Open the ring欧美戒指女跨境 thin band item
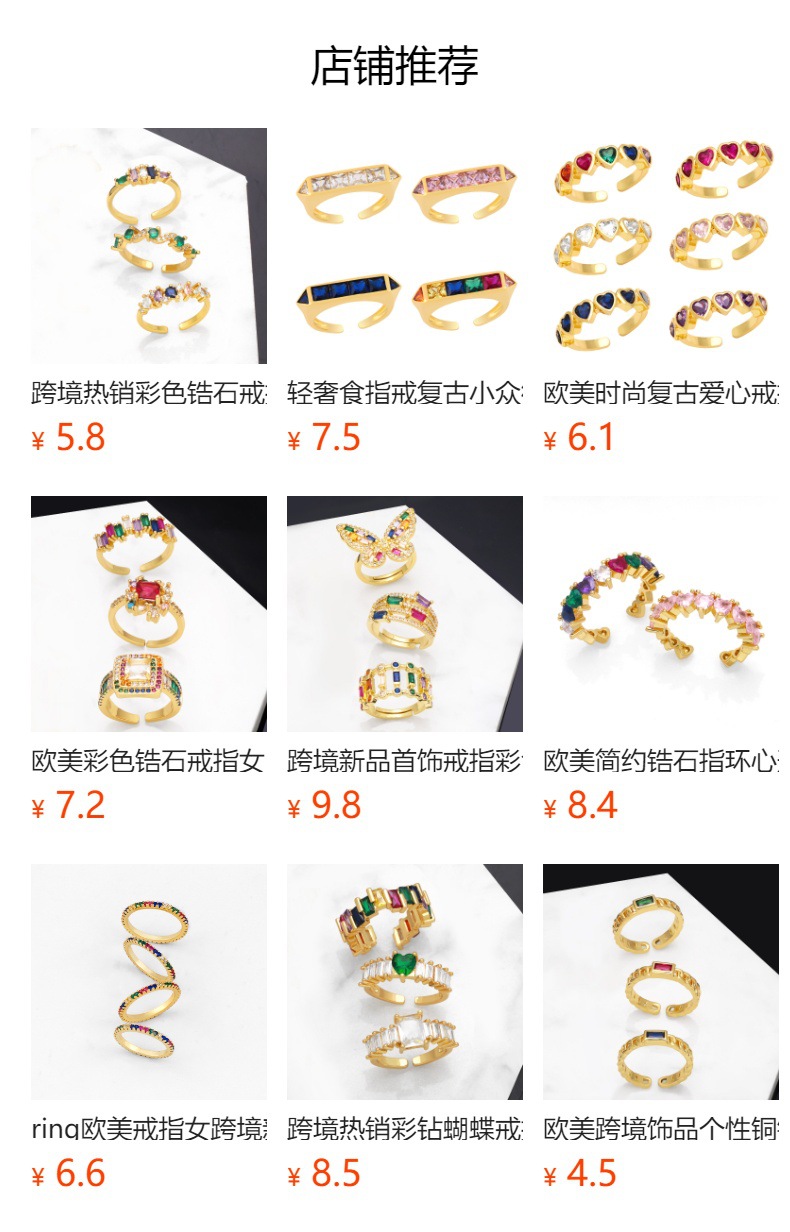790x1232 pixels. (x=149, y=982)
